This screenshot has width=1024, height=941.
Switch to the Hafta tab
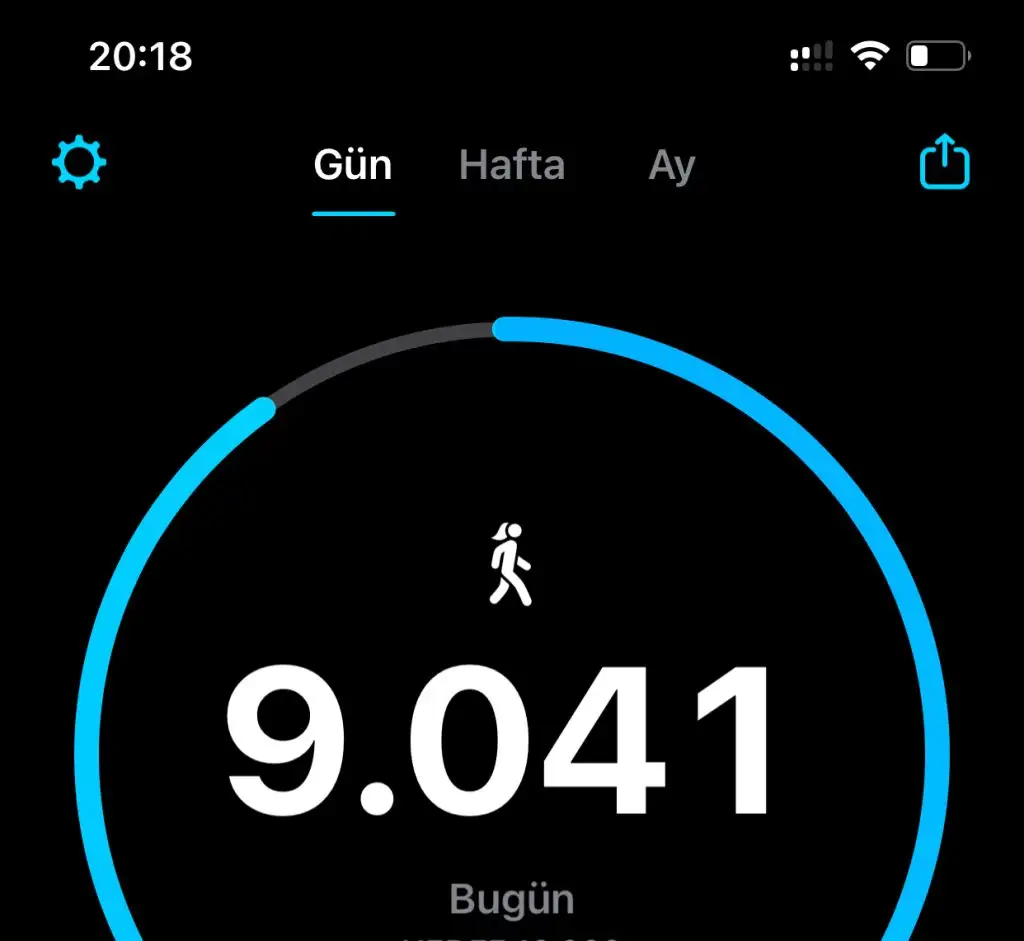point(511,165)
